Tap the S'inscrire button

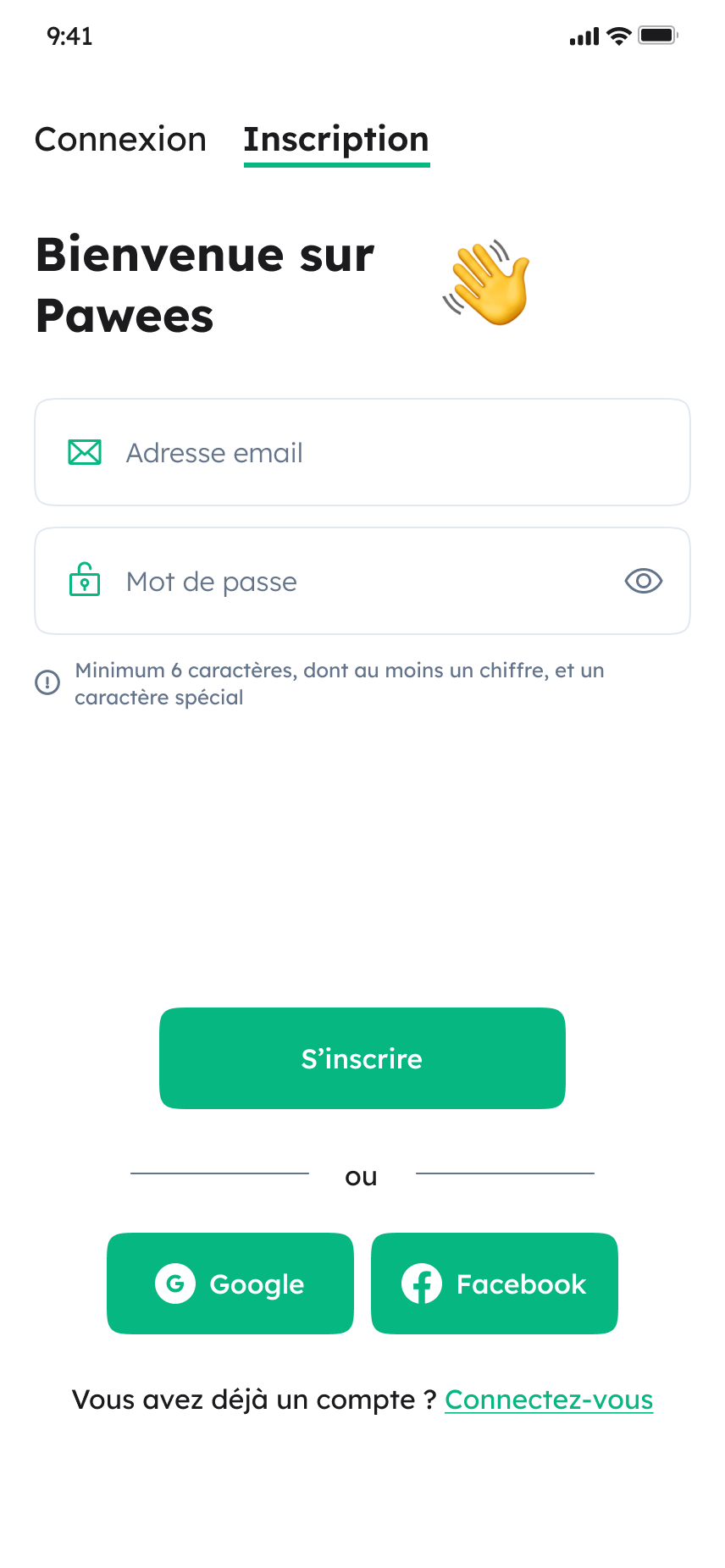click(362, 1058)
